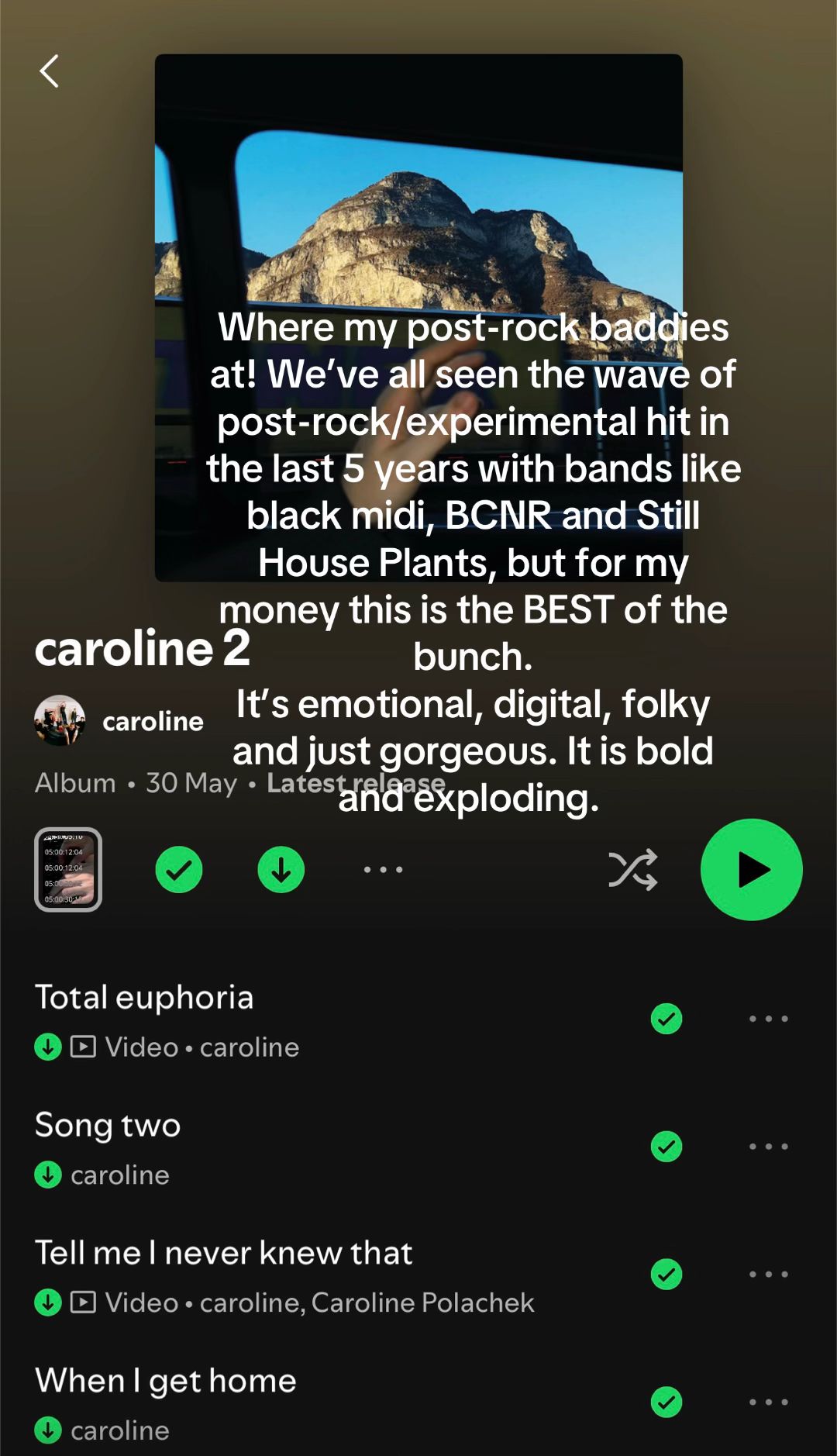This screenshot has height=1456, width=837.
Task: Remove the album from library via the checkmark
Action: (179, 869)
